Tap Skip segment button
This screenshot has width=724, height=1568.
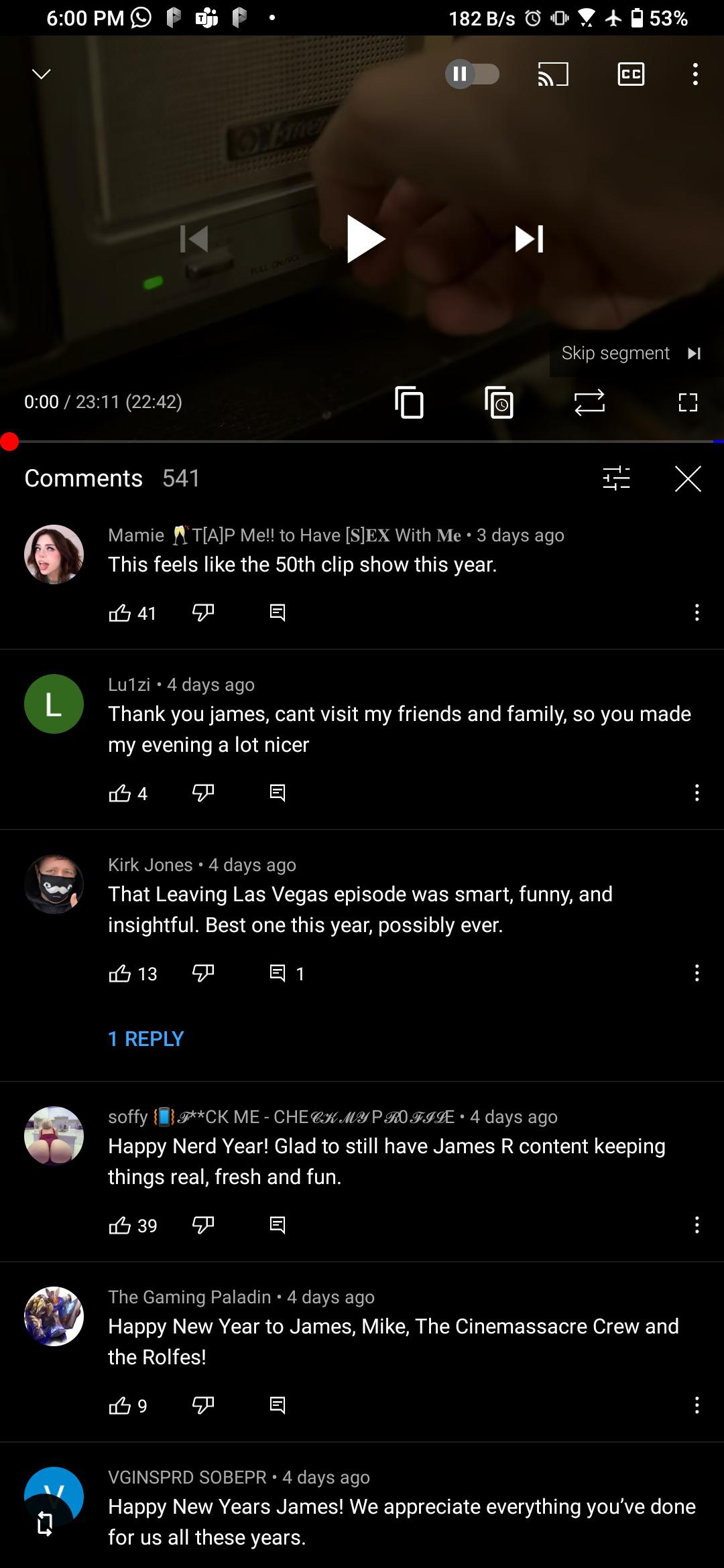point(630,353)
